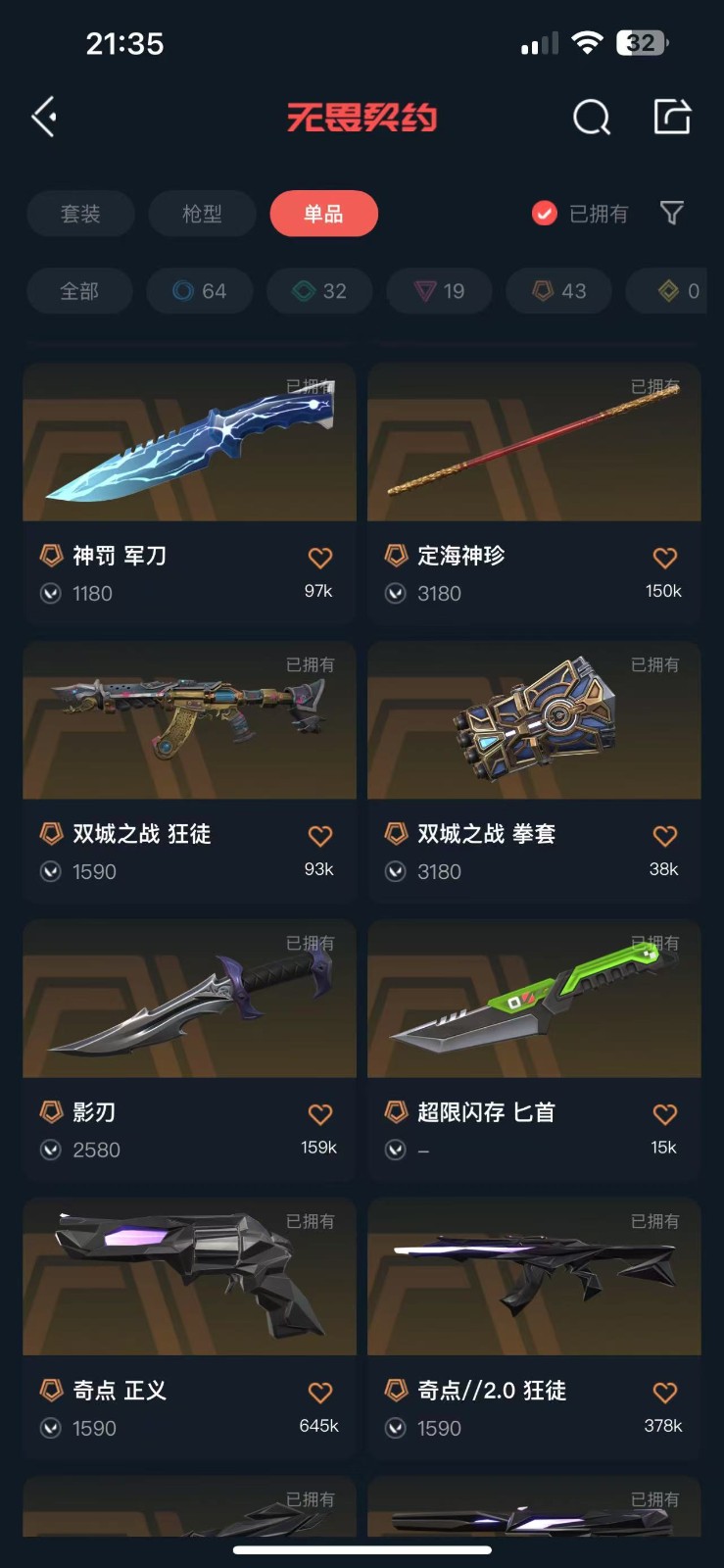Open the 双城之战 拳套 skin card
724x1568 pixels.
tap(534, 772)
